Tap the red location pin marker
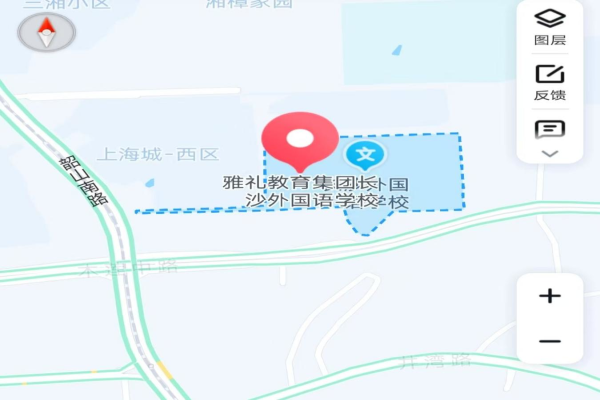The height and width of the screenshot is (400, 600). [x=299, y=139]
